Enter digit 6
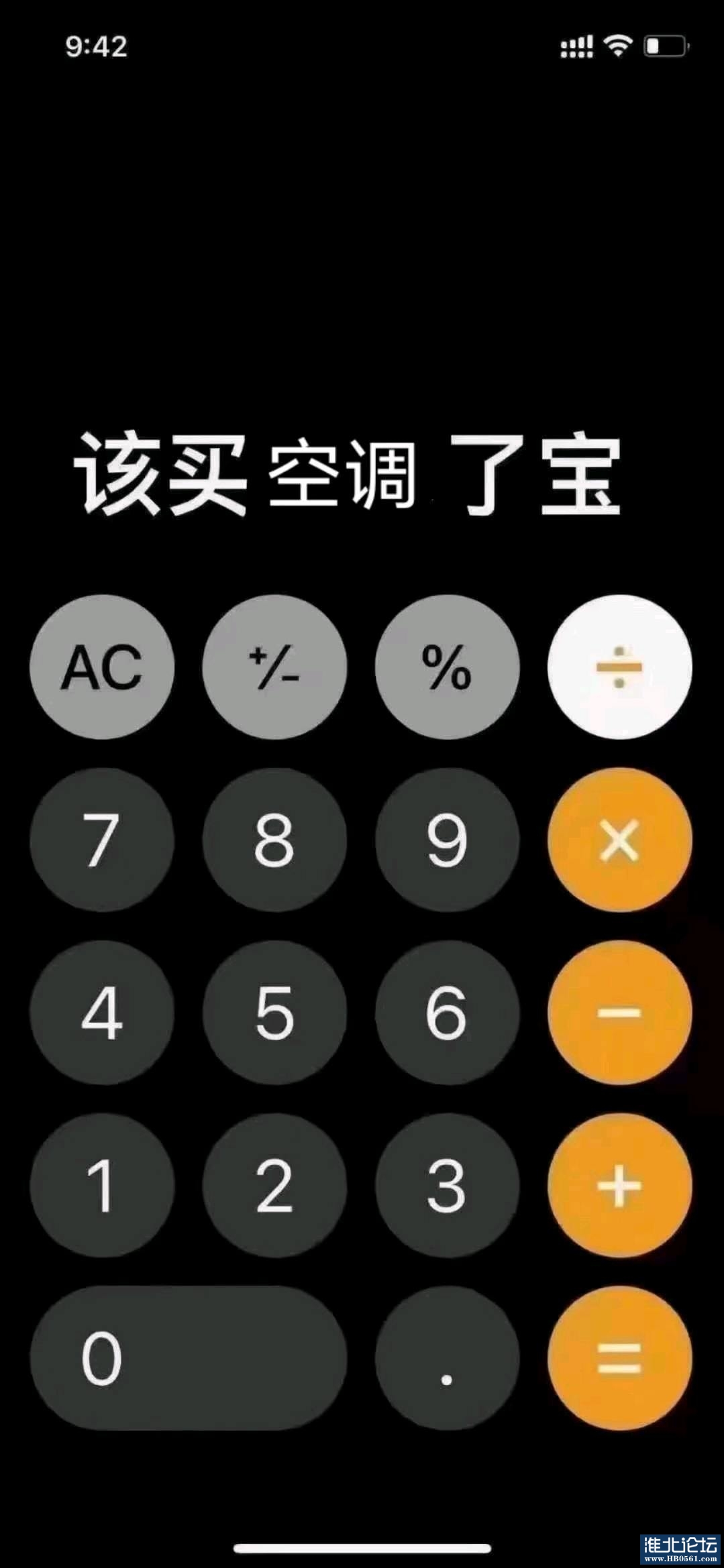 (x=447, y=1012)
